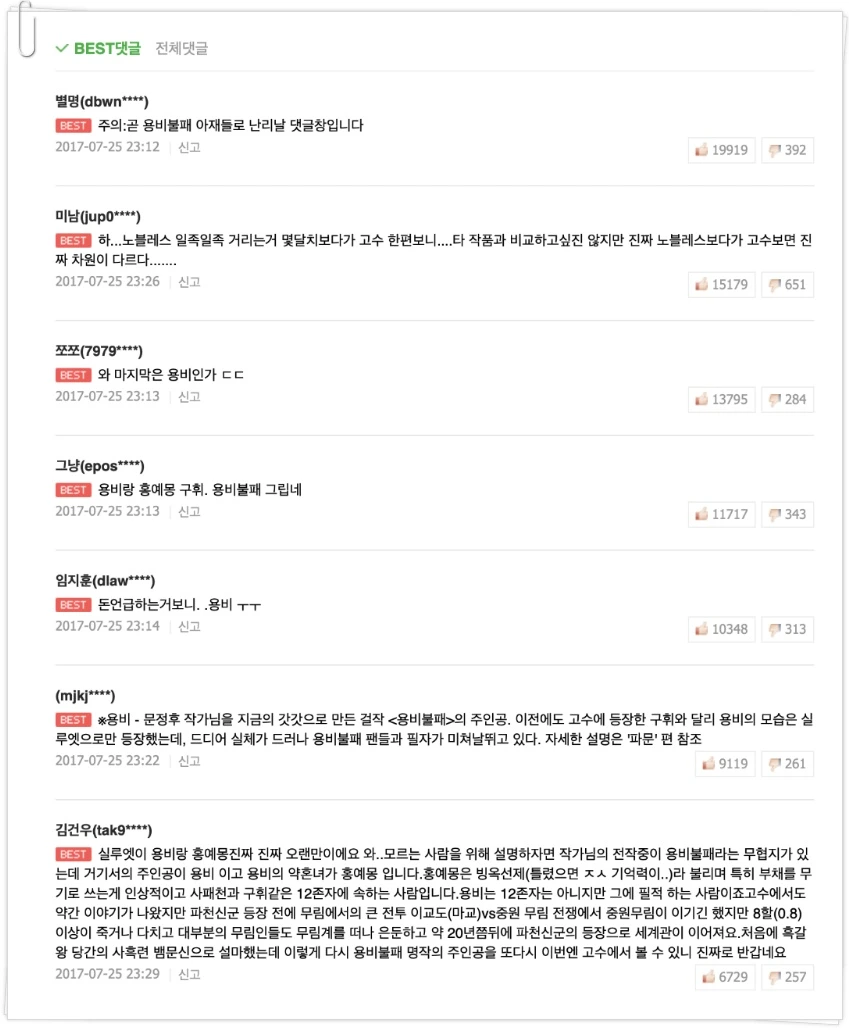This screenshot has height=1030, width=849.
Task: Report 김건우(tak9****)'s comment with 신고
Action: [x=189, y=974]
